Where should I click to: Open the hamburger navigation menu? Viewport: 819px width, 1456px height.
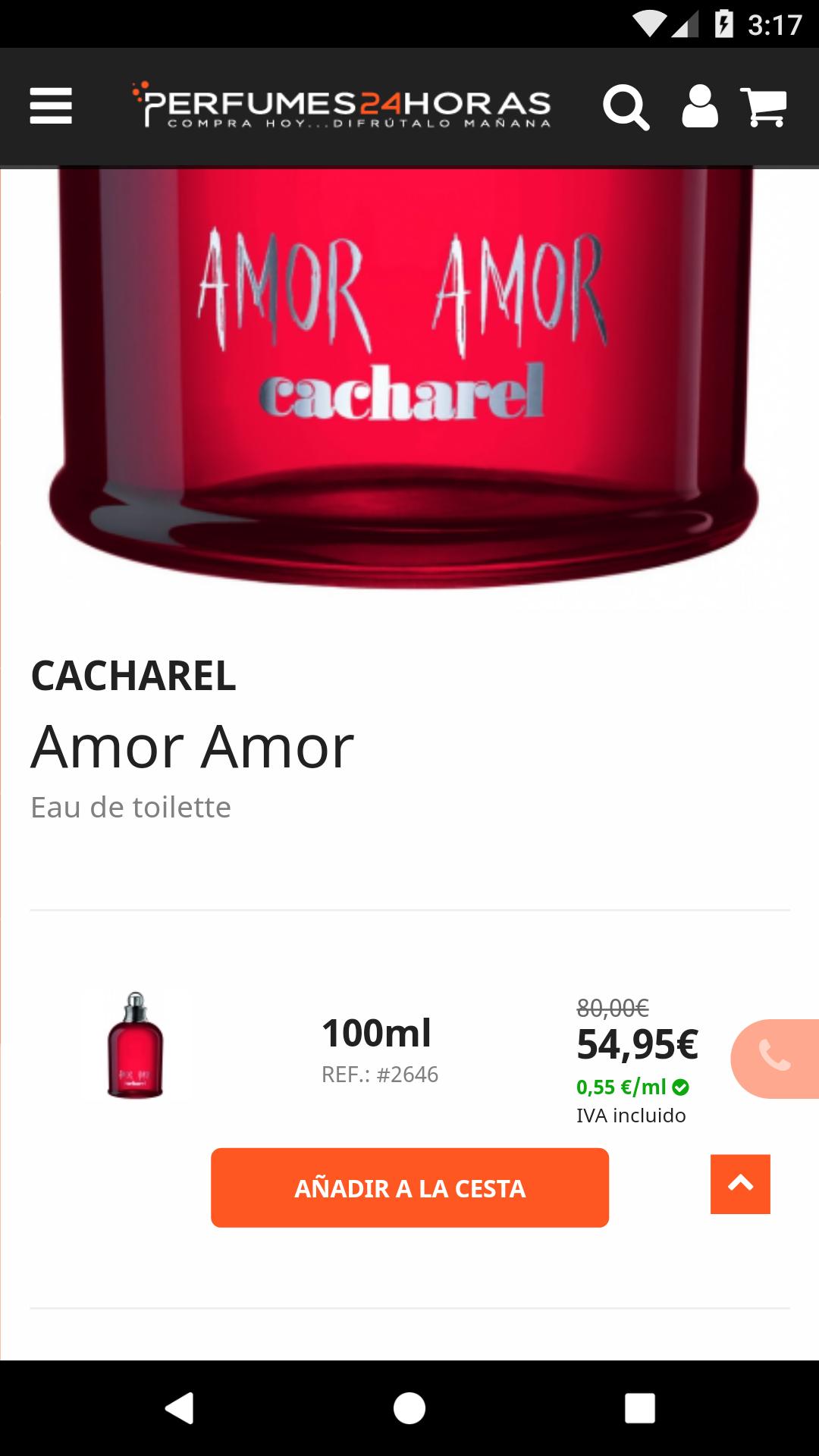click(51, 106)
